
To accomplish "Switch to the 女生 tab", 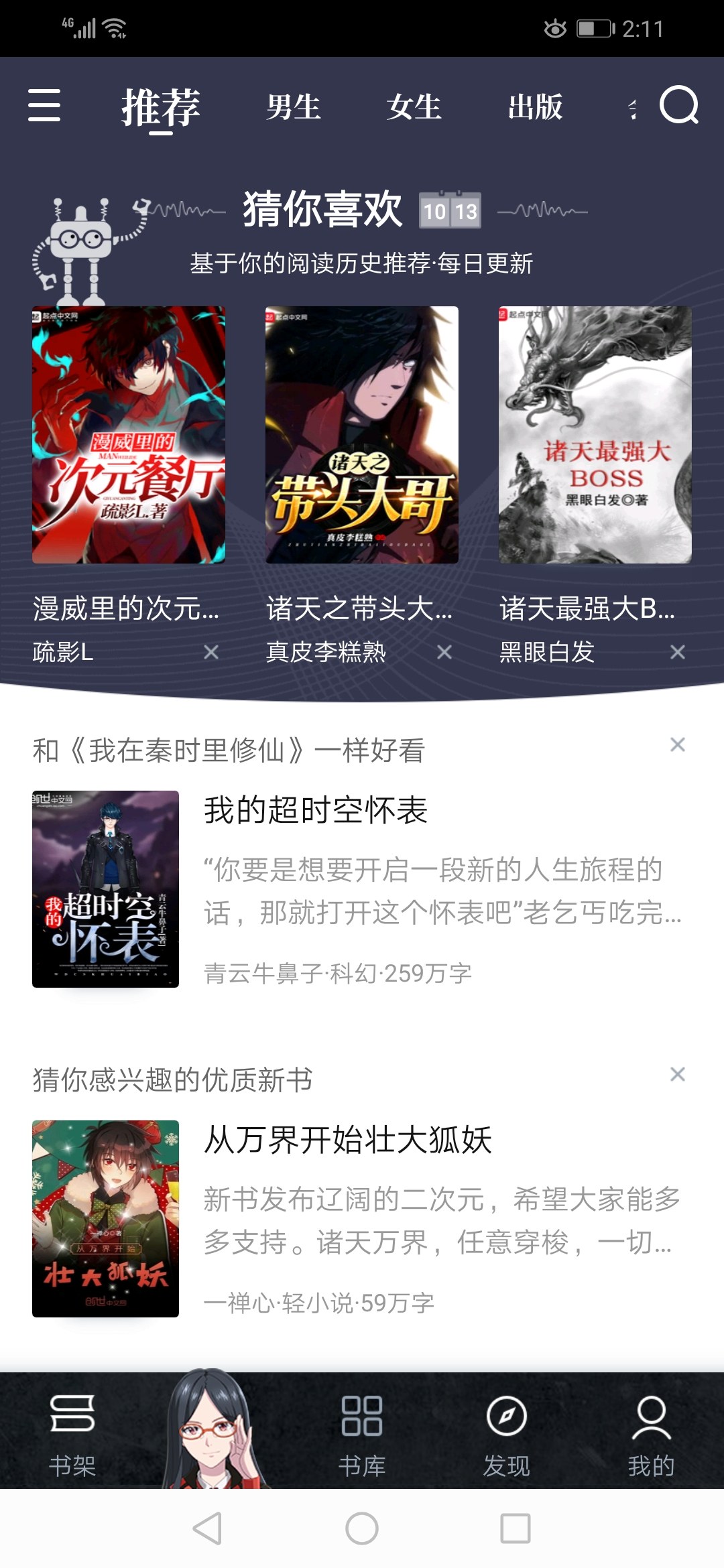I will point(414,107).
